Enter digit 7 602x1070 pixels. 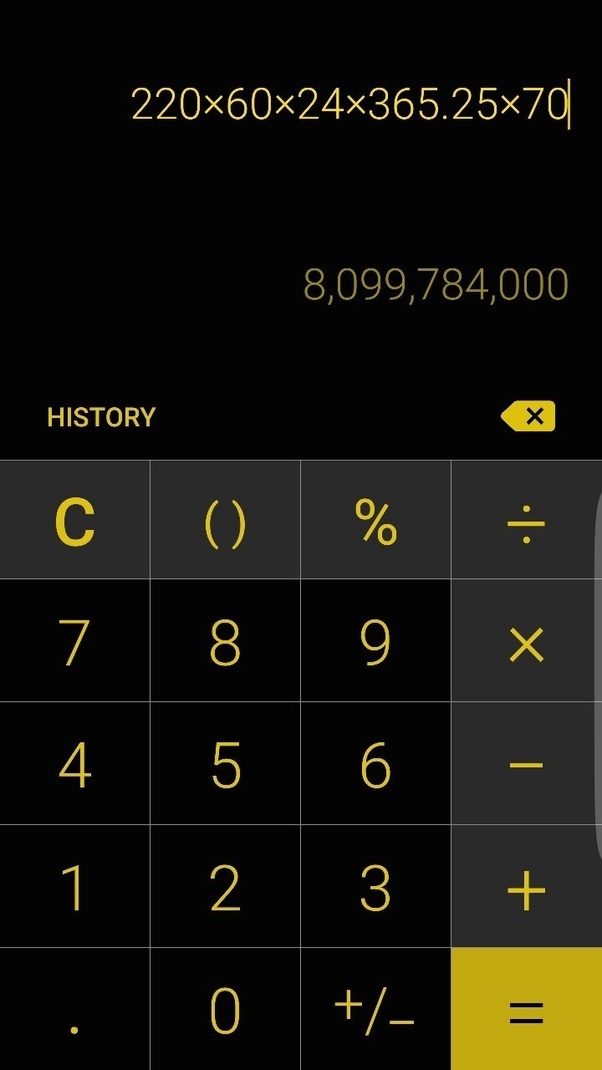(75, 643)
